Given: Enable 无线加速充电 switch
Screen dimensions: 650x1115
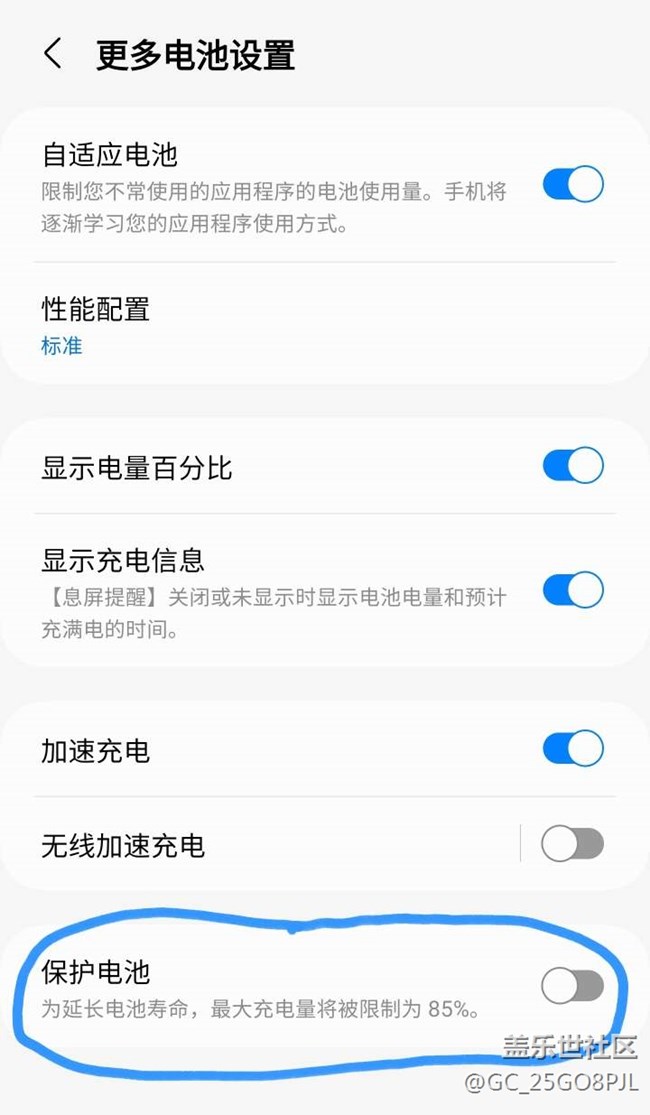Looking at the screenshot, I should coord(572,844).
